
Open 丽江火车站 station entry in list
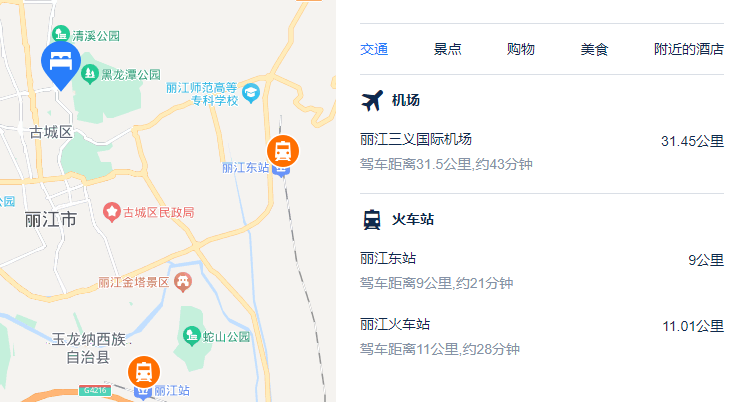point(395,325)
